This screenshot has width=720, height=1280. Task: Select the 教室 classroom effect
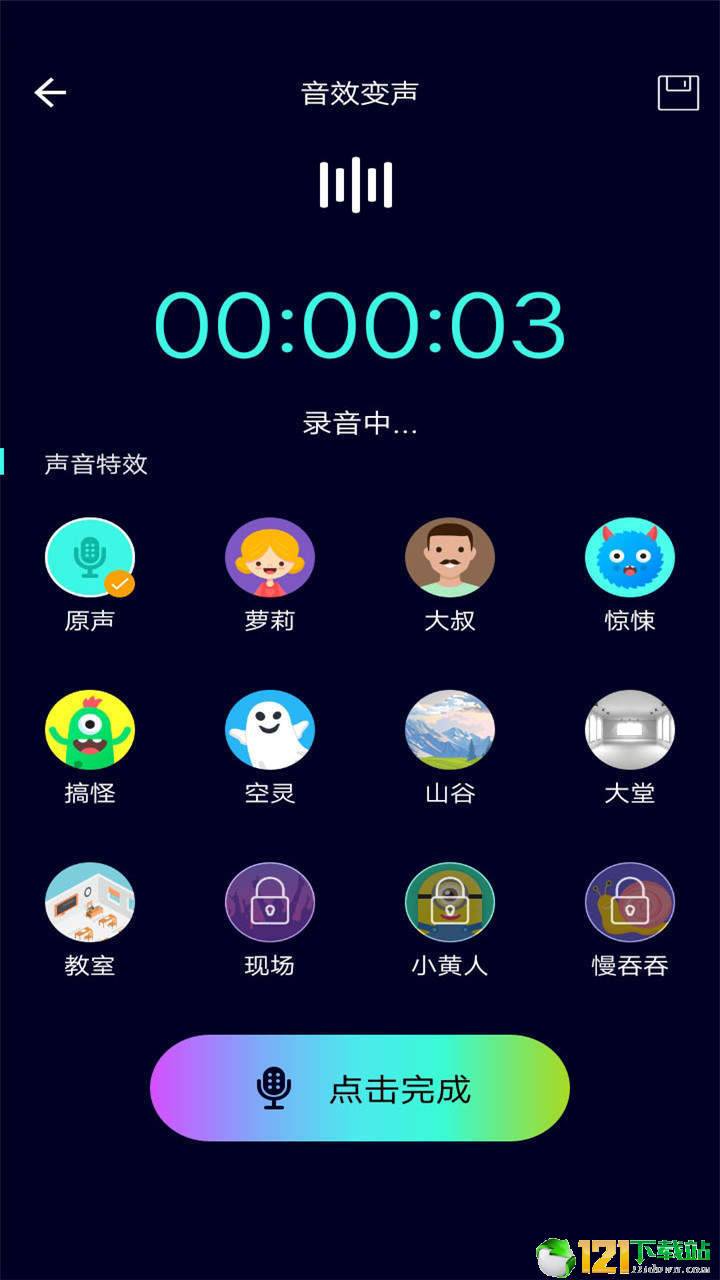tap(90, 902)
